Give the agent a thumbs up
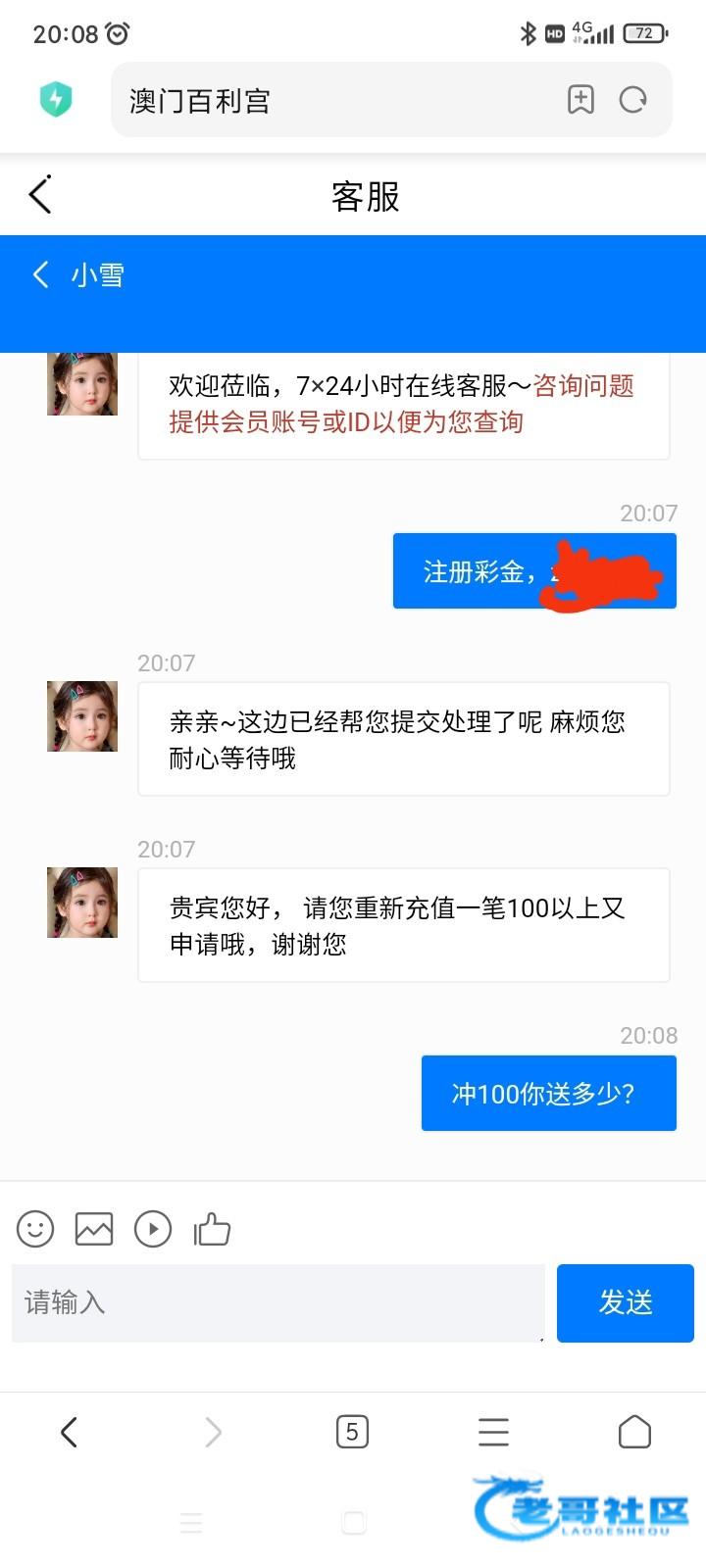The width and height of the screenshot is (706, 1568). pos(212,1229)
